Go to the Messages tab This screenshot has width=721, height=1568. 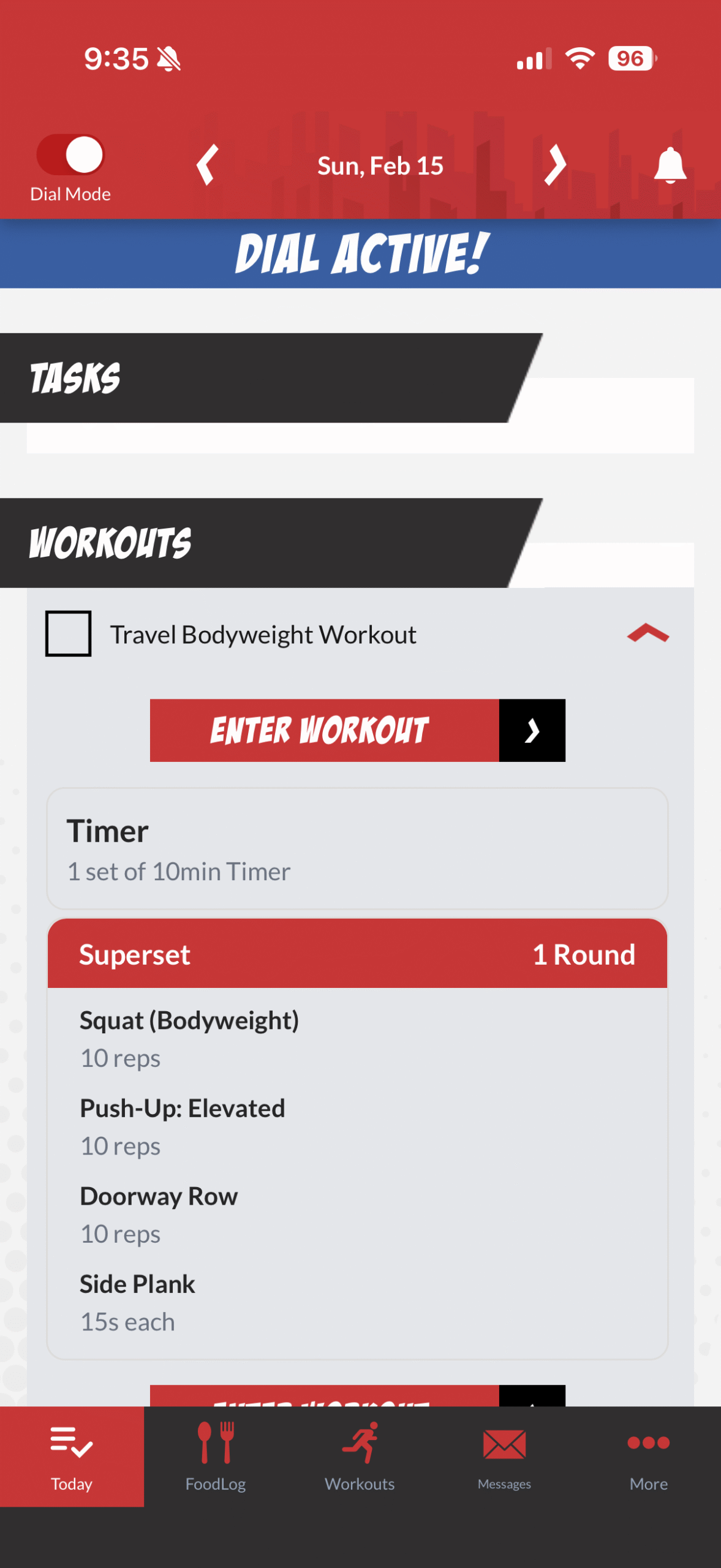[504, 1456]
